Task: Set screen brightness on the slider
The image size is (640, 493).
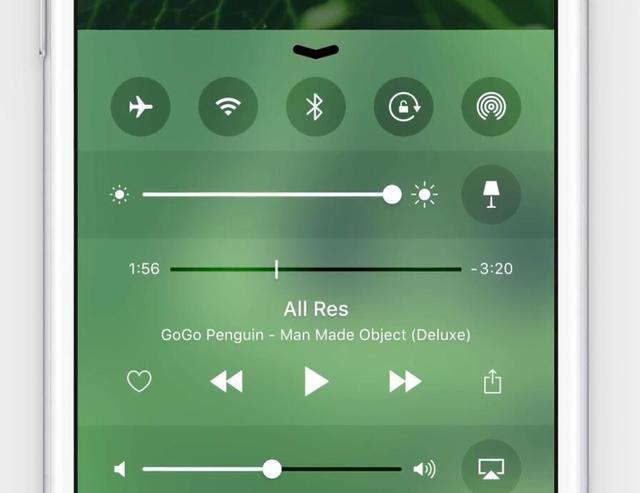Action: coord(392,194)
